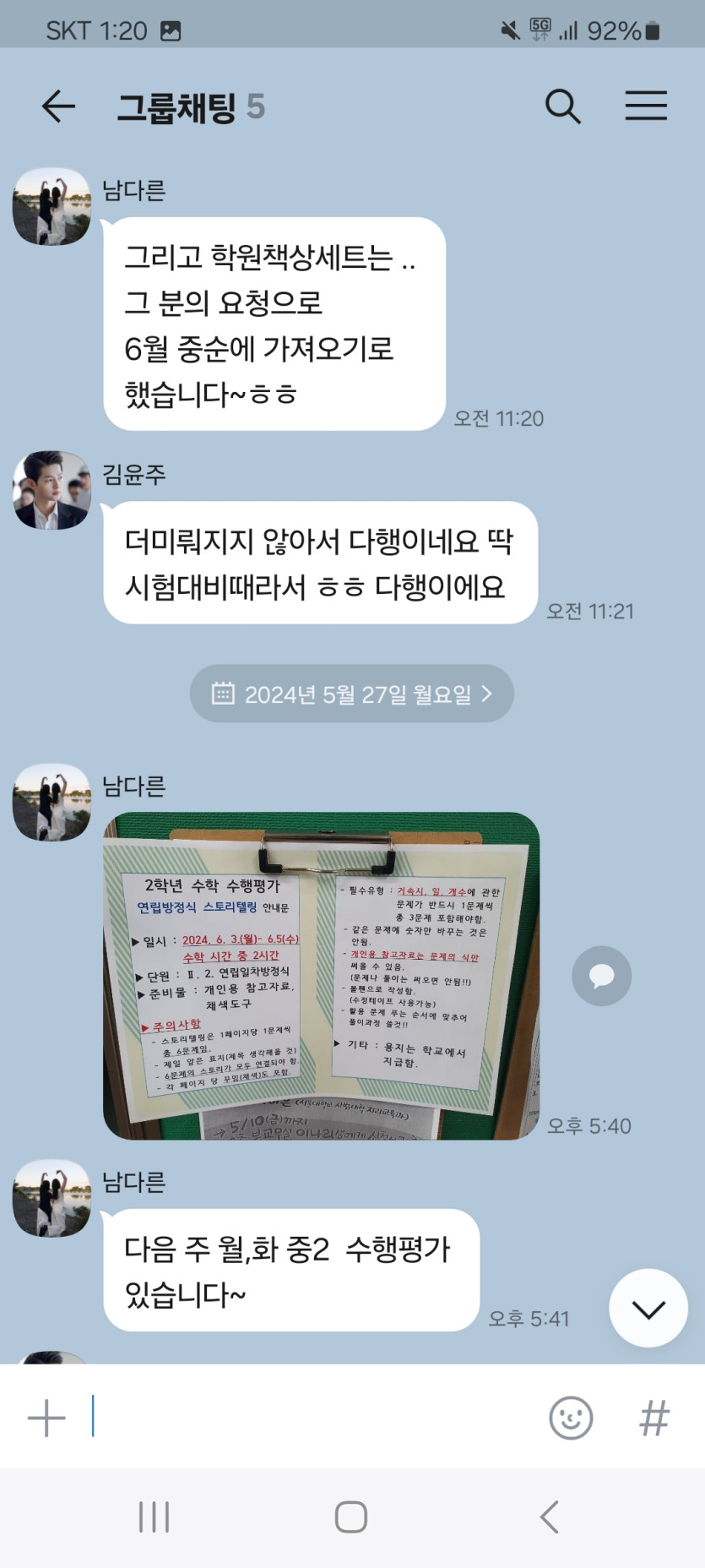This screenshot has height=1568, width=705.
Task: Open the 2024년 5월 27일 date chip
Action: (351, 694)
